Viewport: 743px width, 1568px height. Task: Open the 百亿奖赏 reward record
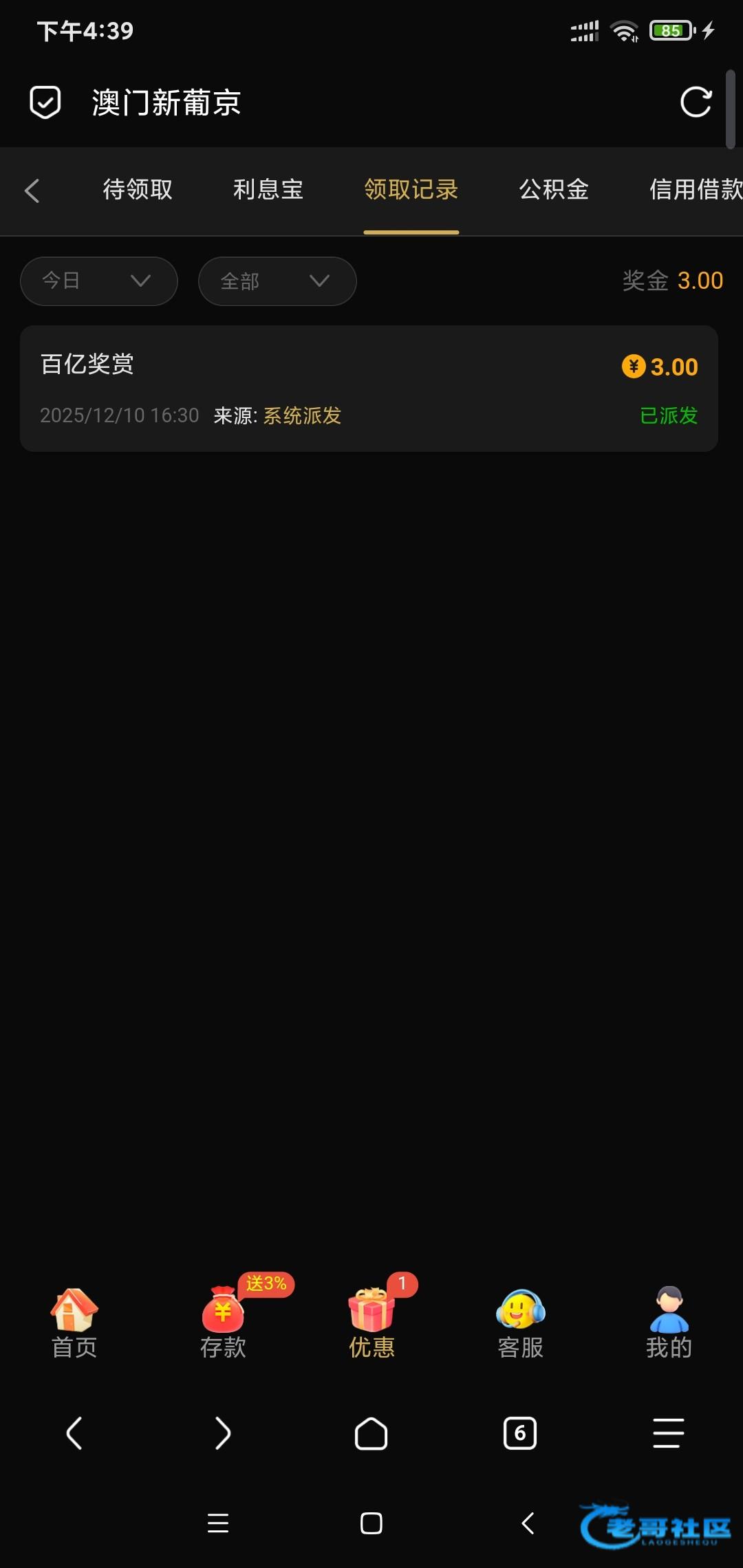tap(369, 389)
